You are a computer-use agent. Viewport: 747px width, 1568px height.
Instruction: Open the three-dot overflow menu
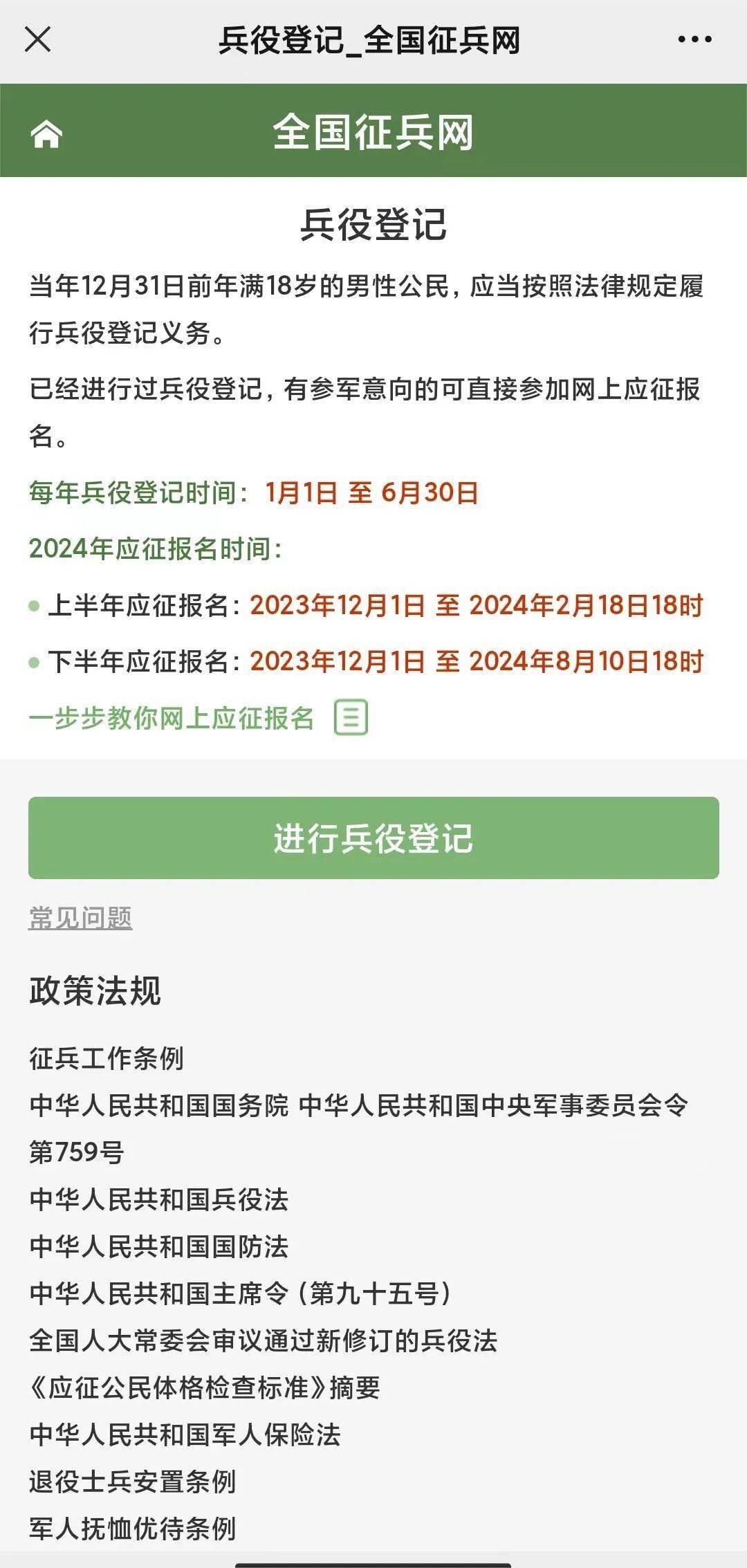coord(694,39)
